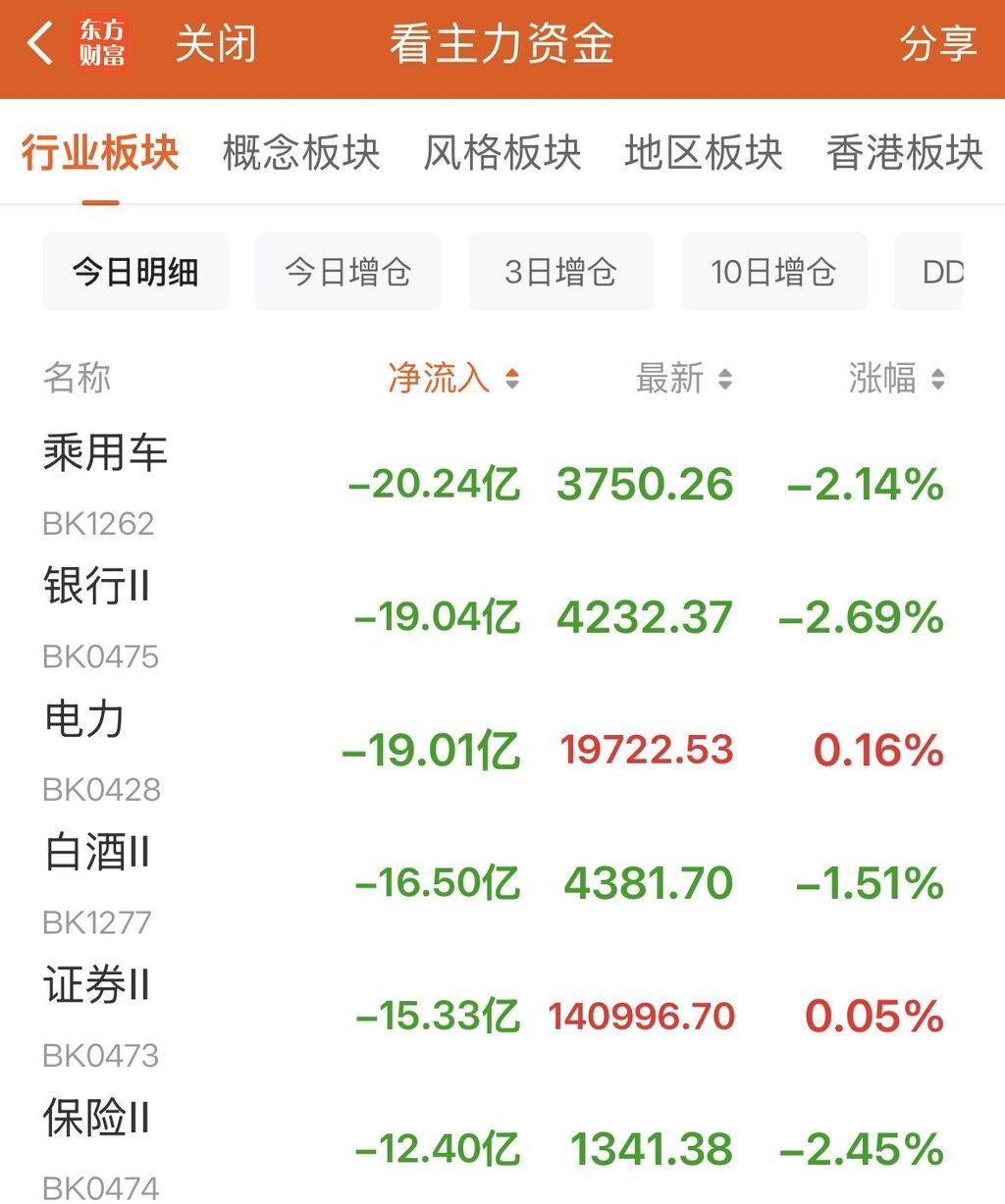Open the 乘用车 sector row
Viewport: 1005px width, 1204px height.
point(502,485)
